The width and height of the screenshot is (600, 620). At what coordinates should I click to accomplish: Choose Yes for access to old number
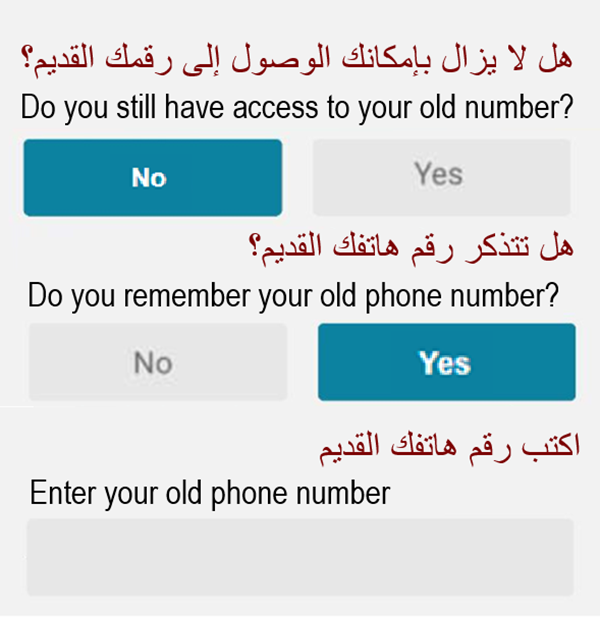441,177
